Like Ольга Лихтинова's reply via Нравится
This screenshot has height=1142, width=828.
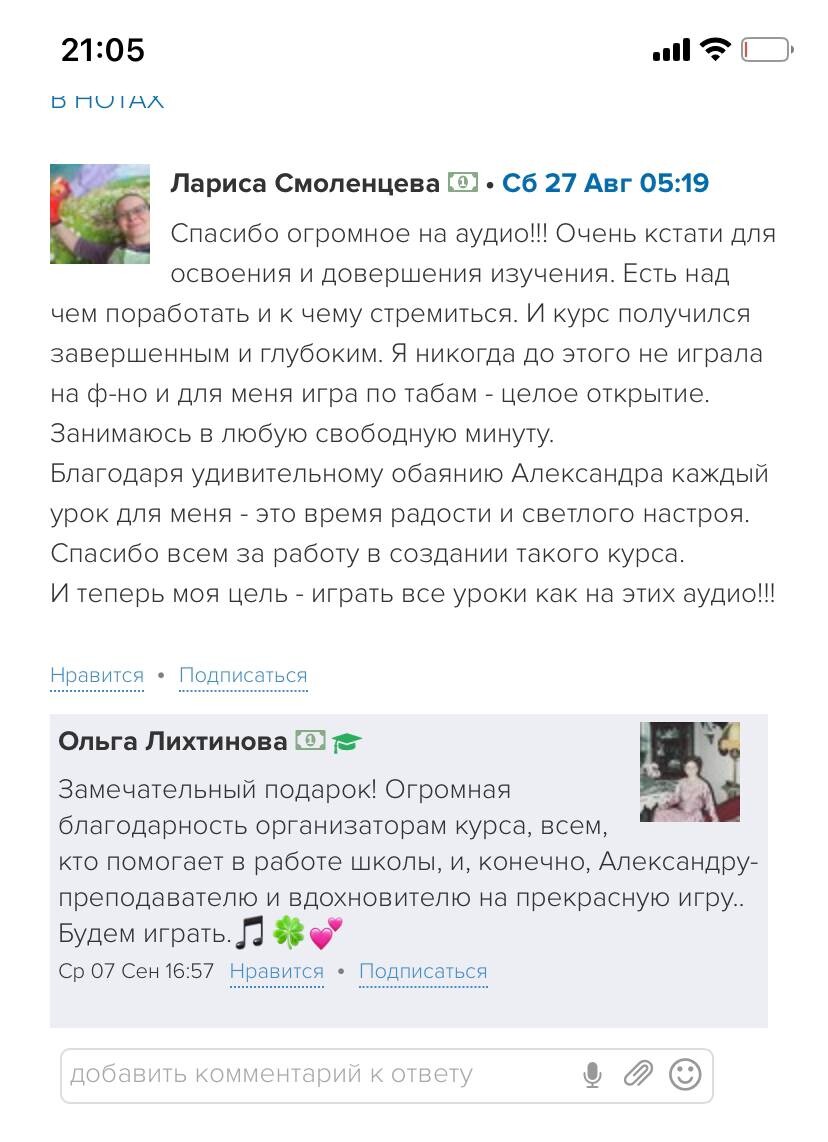point(276,971)
